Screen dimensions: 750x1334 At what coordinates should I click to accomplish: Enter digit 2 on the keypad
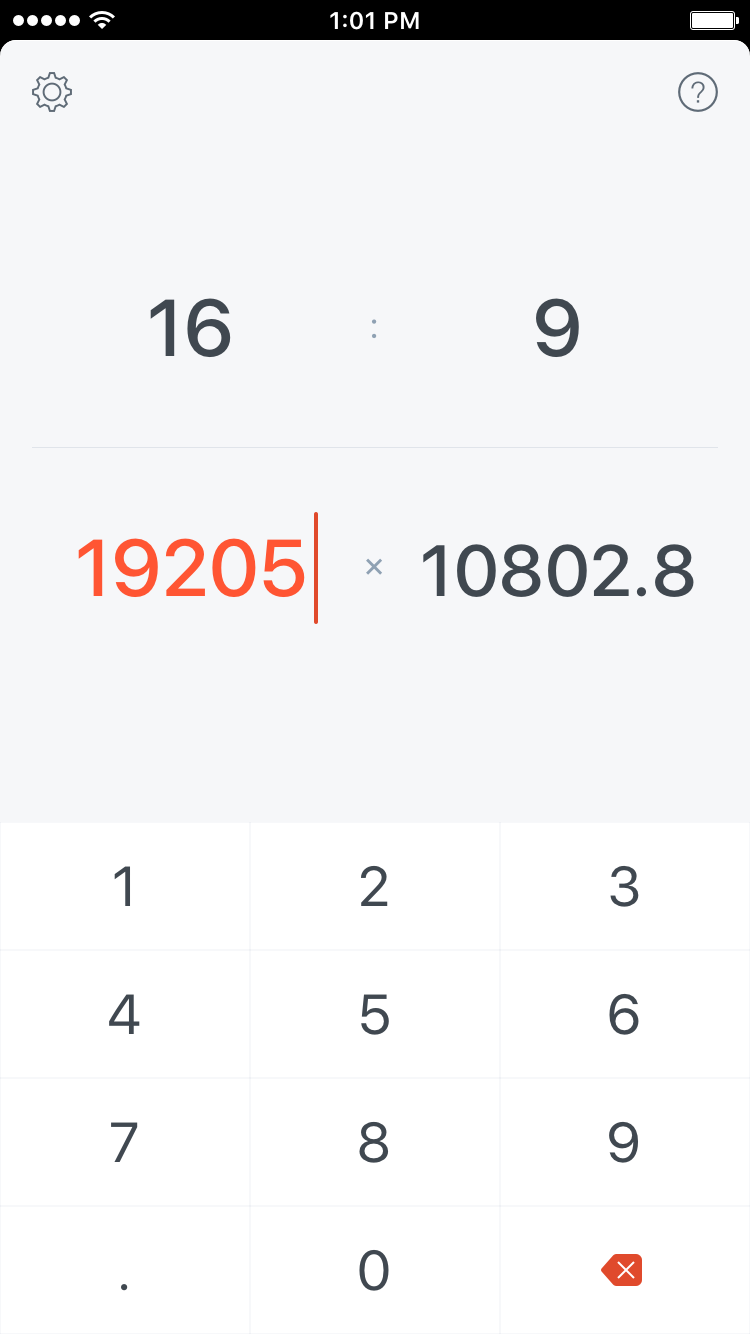(374, 886)
